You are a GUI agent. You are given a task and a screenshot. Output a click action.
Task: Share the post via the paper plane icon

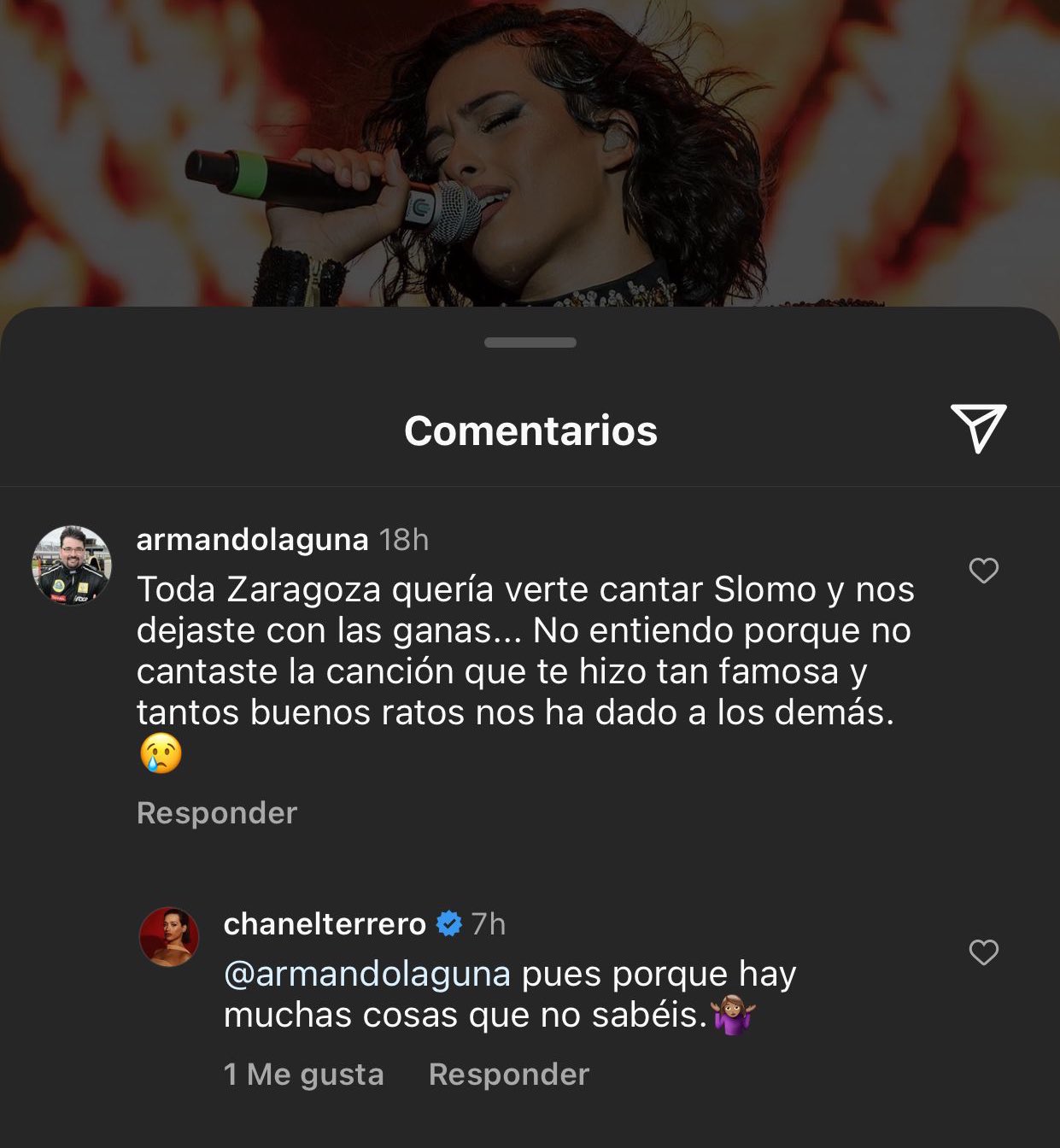[x=978, y=429]
